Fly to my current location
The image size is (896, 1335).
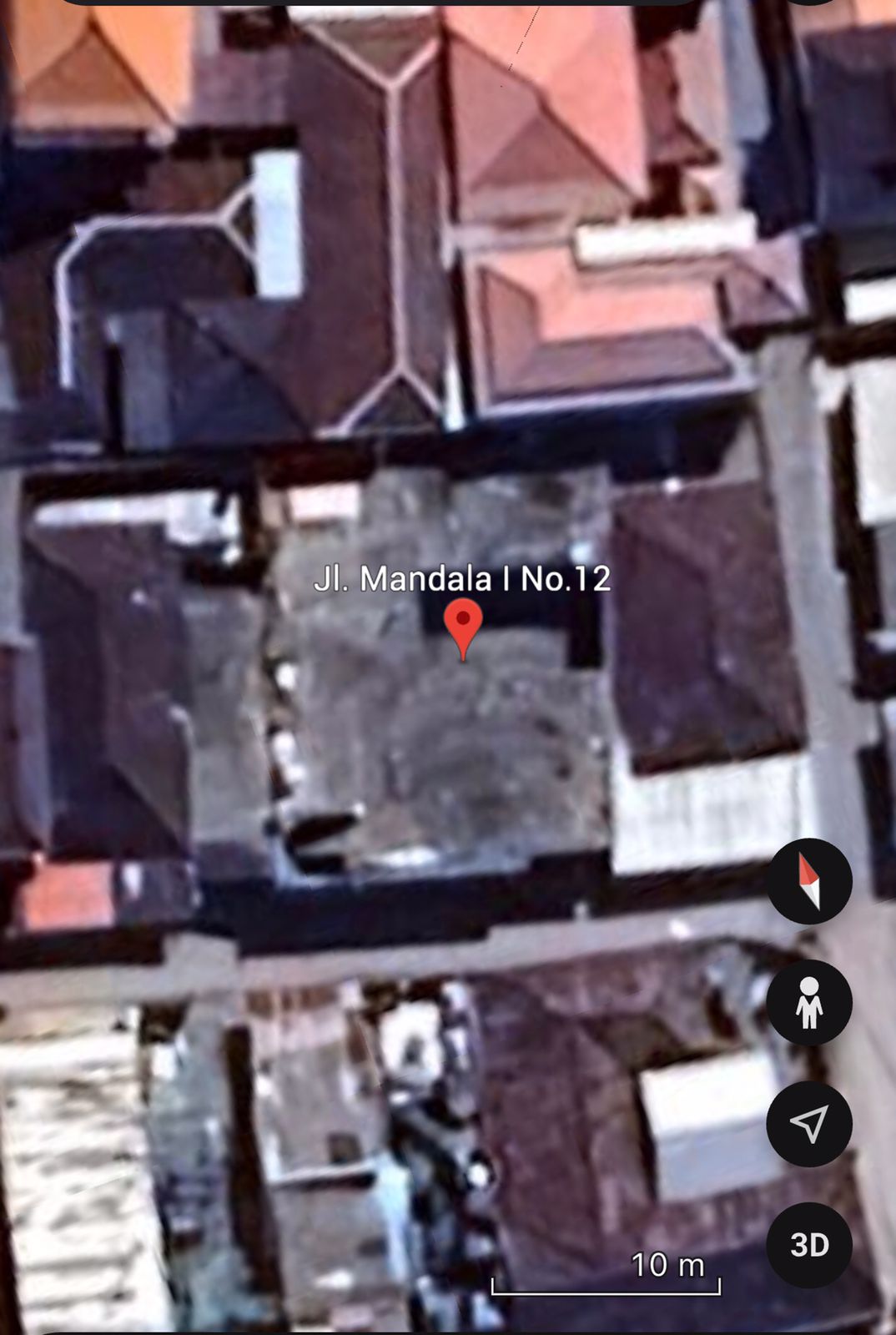(809, 1124)
